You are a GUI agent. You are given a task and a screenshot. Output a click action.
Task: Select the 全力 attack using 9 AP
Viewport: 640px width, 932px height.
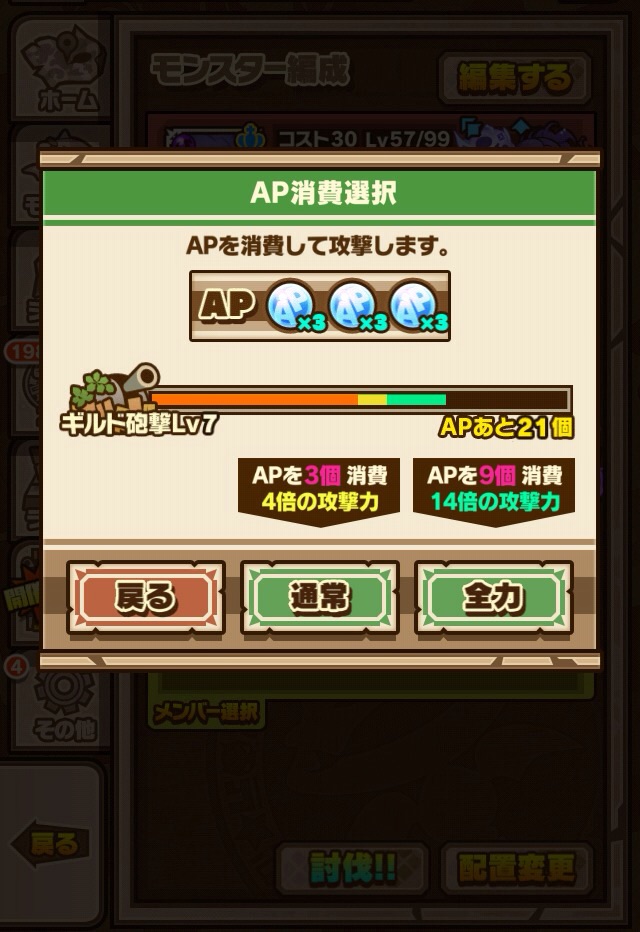[494, 597]
